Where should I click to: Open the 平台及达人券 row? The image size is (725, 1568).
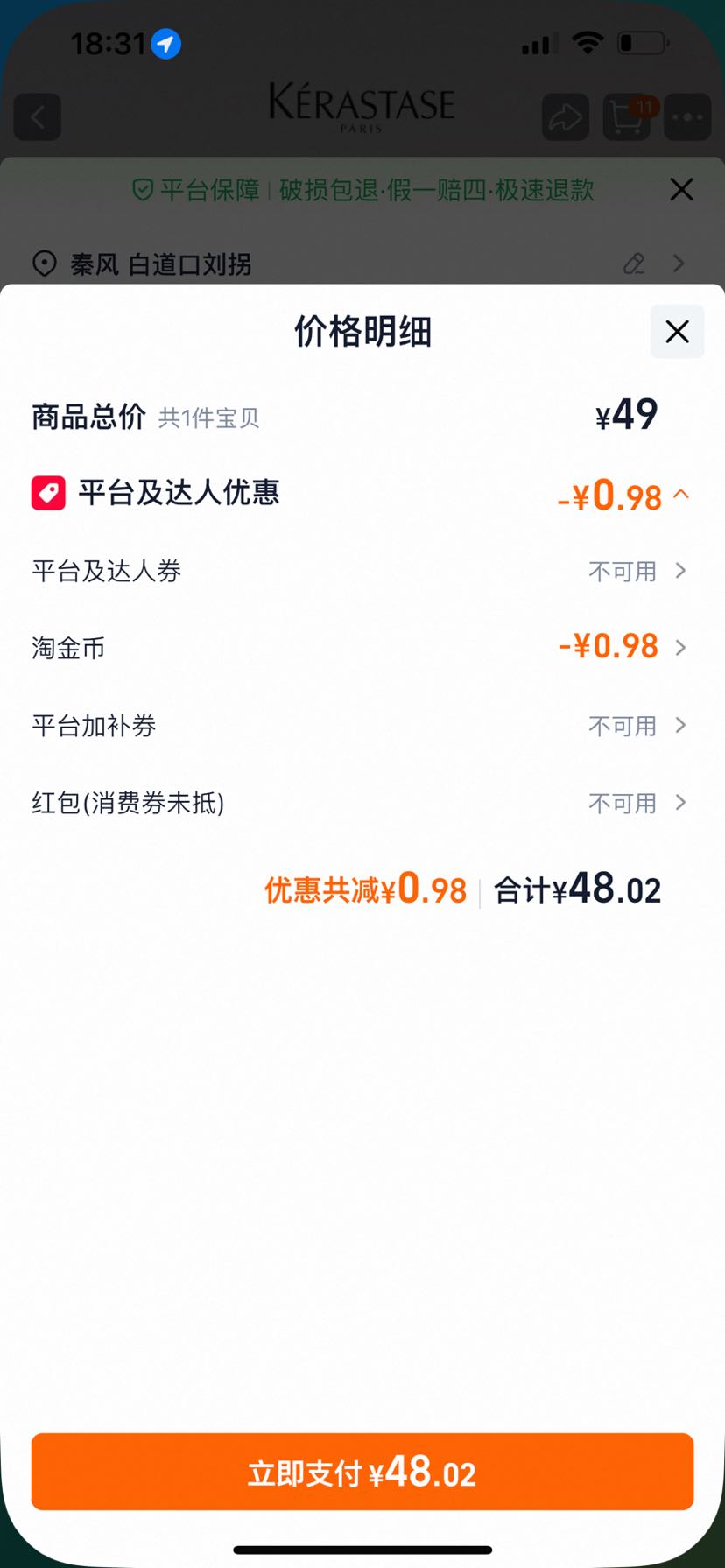point(362,571)
